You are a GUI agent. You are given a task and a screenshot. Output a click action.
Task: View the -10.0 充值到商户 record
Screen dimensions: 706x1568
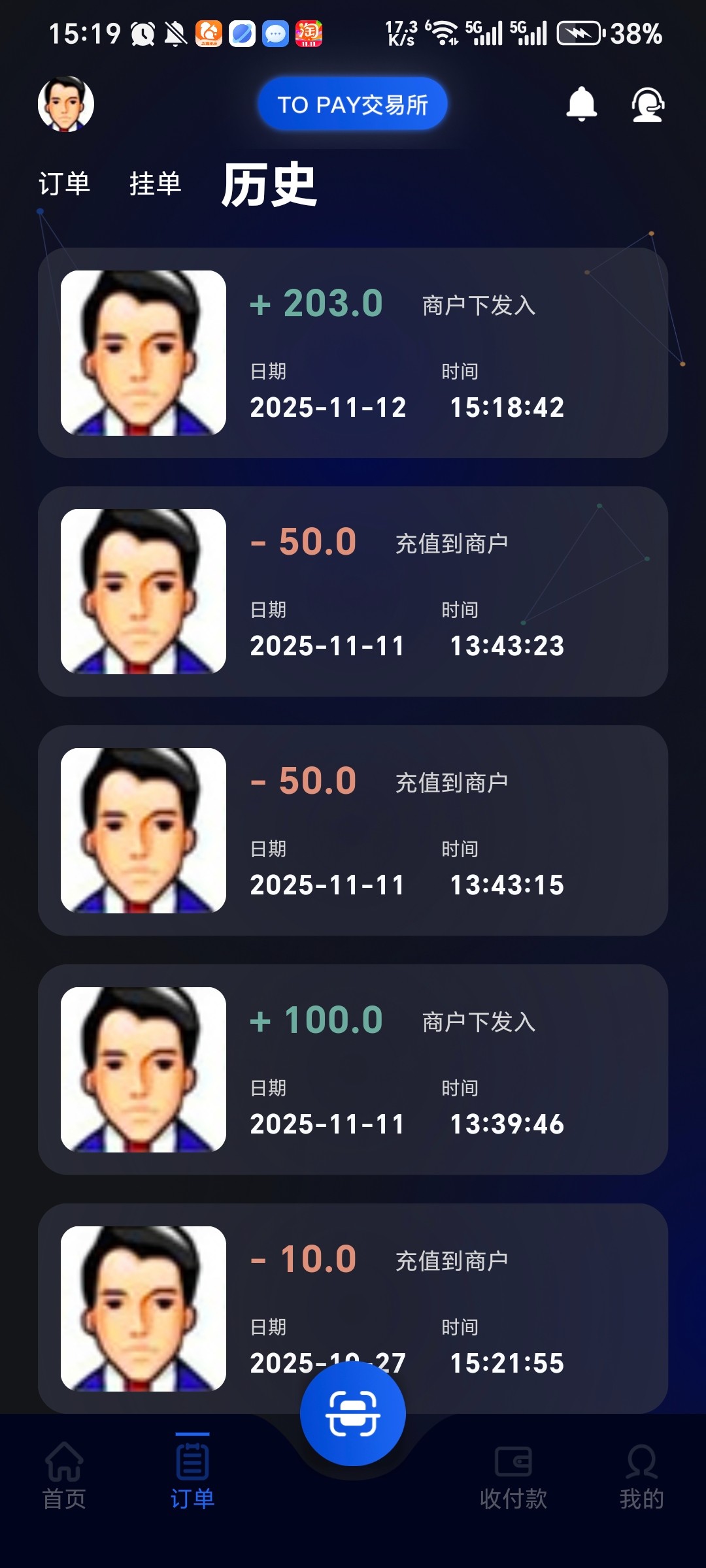click(x=353, y=1300)
